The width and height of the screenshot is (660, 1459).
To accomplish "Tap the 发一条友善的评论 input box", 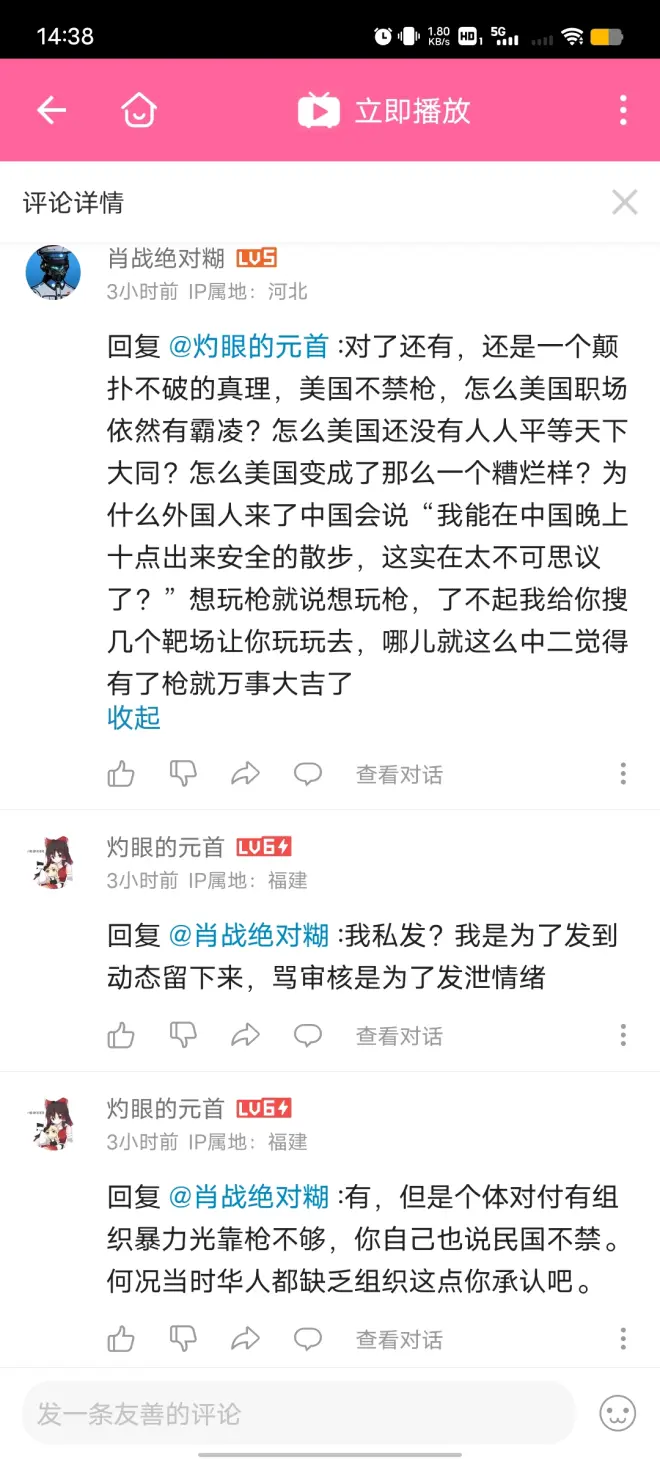I will point(298,1414).
